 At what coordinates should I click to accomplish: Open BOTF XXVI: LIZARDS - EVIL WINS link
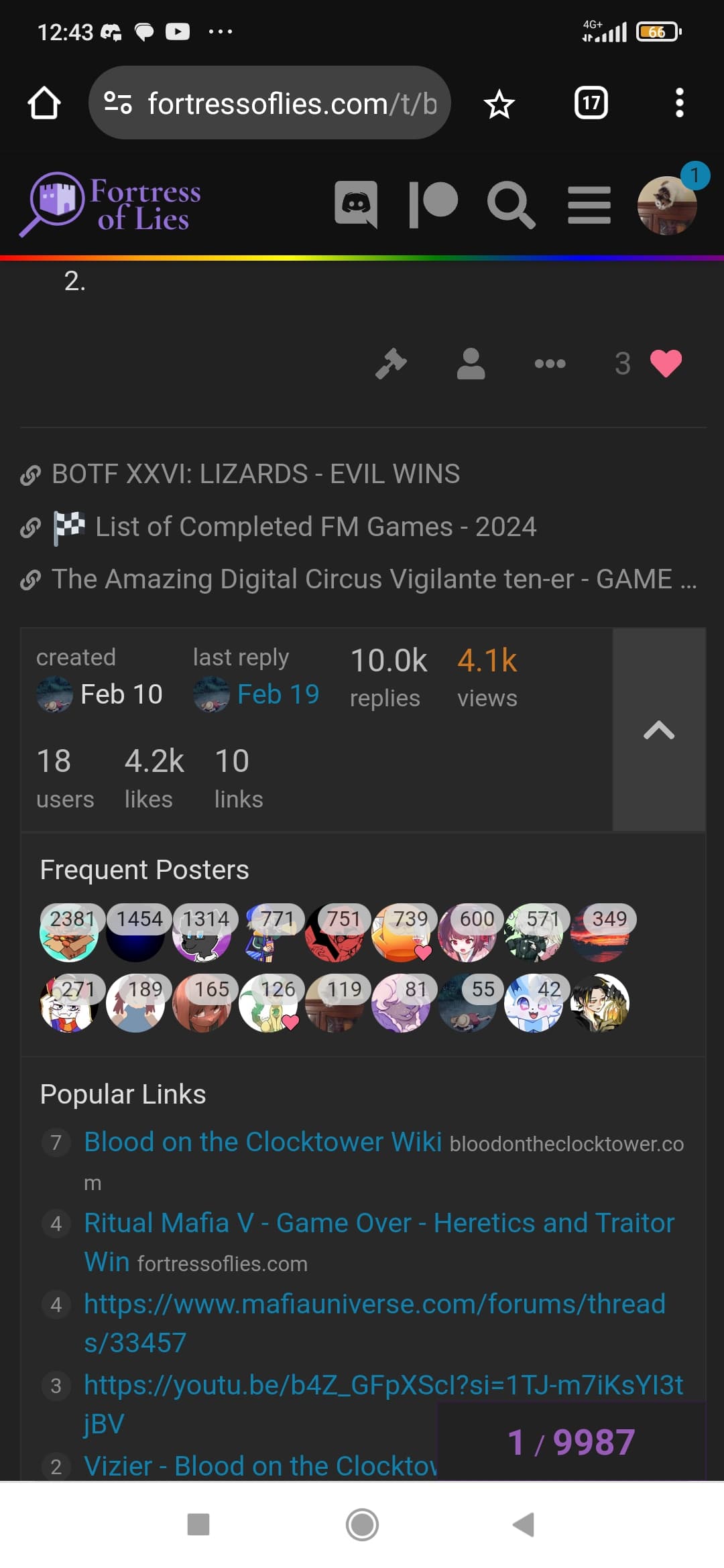tap(255, 474)
